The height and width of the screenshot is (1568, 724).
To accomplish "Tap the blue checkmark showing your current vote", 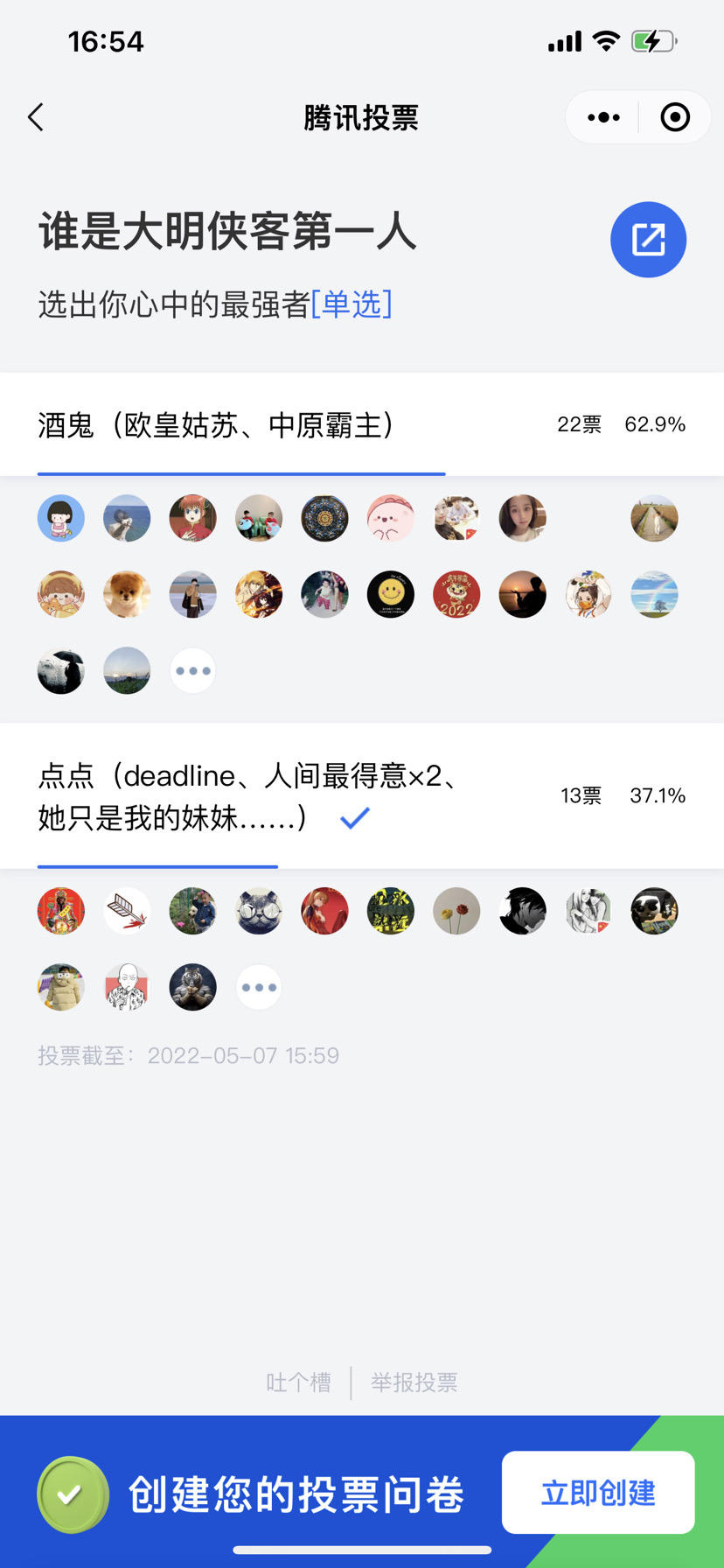I will 355,817.
